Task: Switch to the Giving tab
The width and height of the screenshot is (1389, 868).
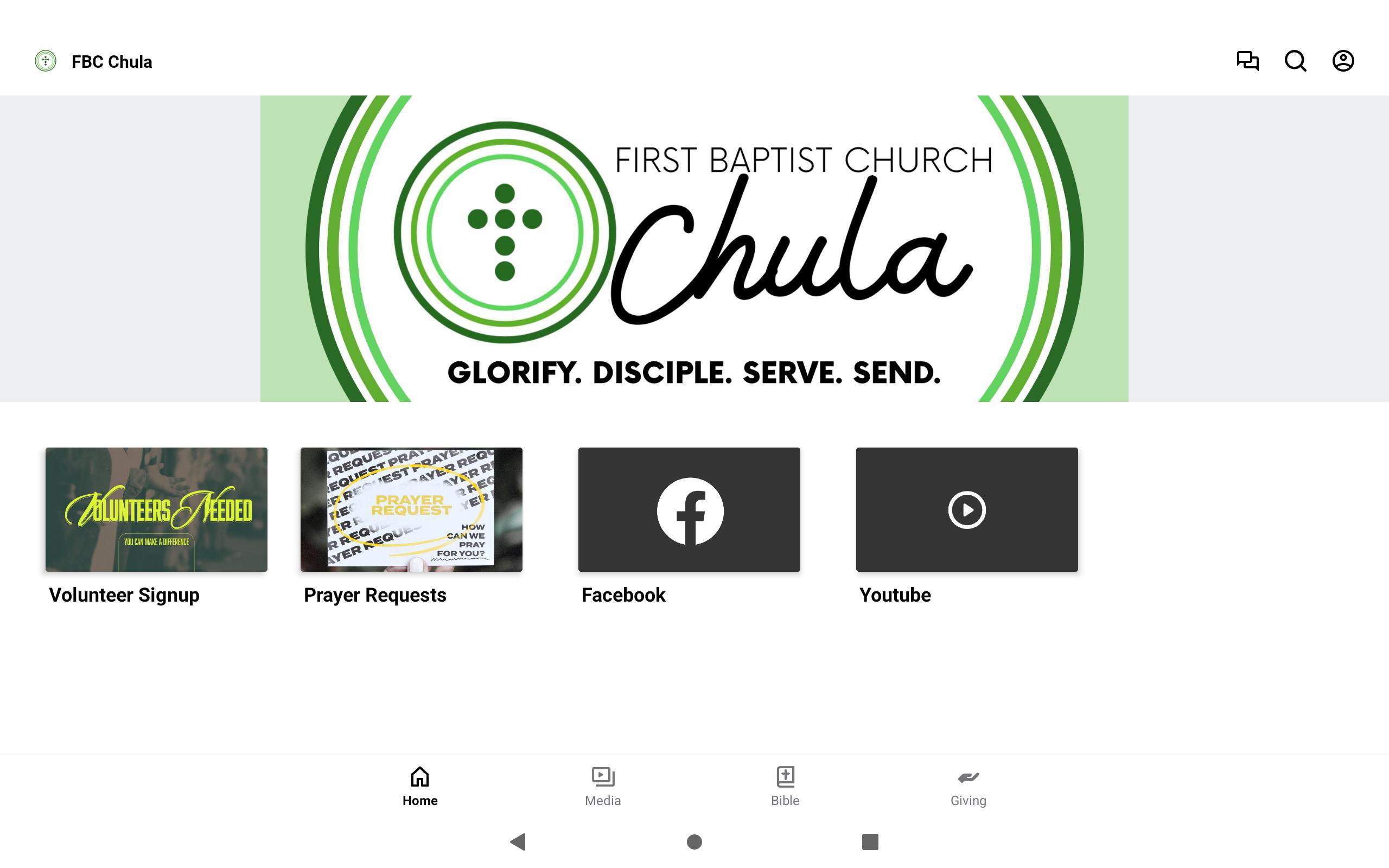Action: coord(968,786)
